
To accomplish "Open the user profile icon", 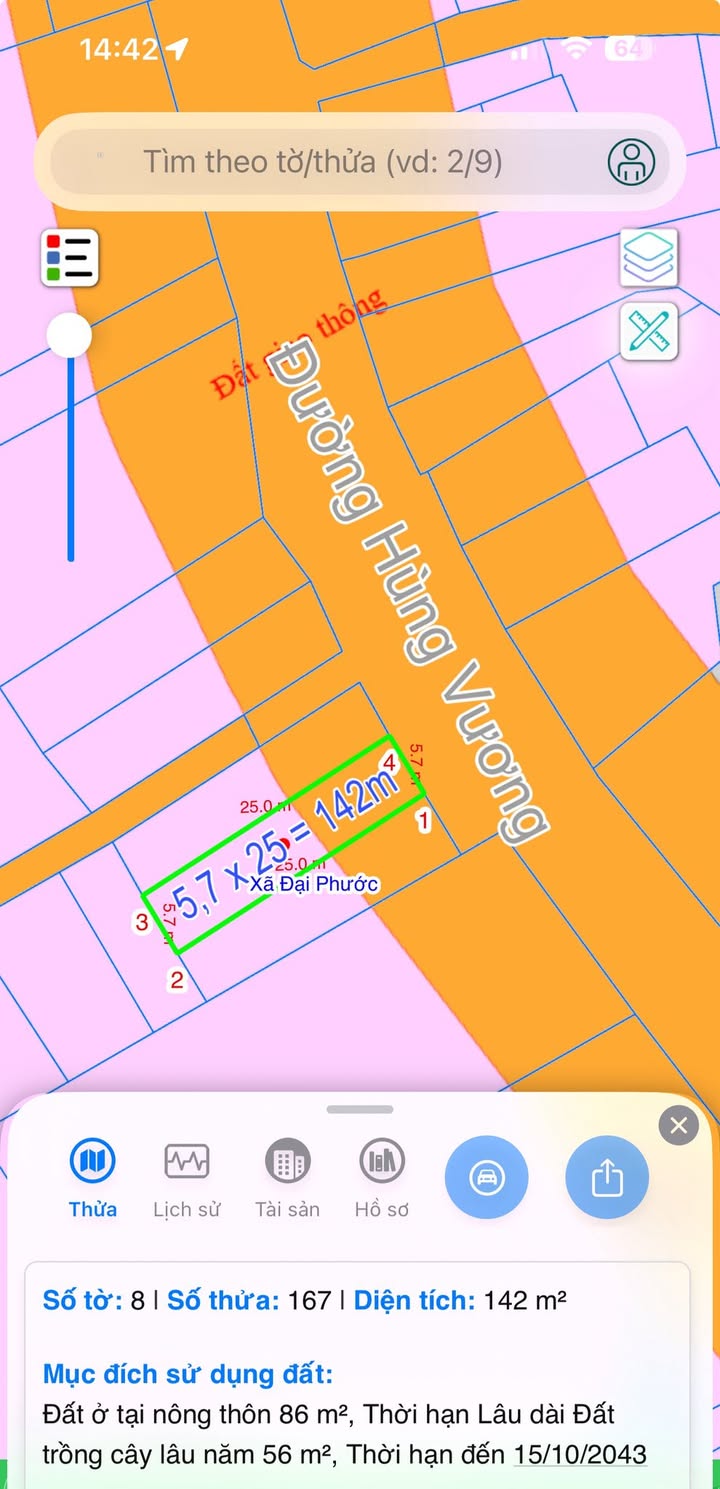I will pos(631,161).
